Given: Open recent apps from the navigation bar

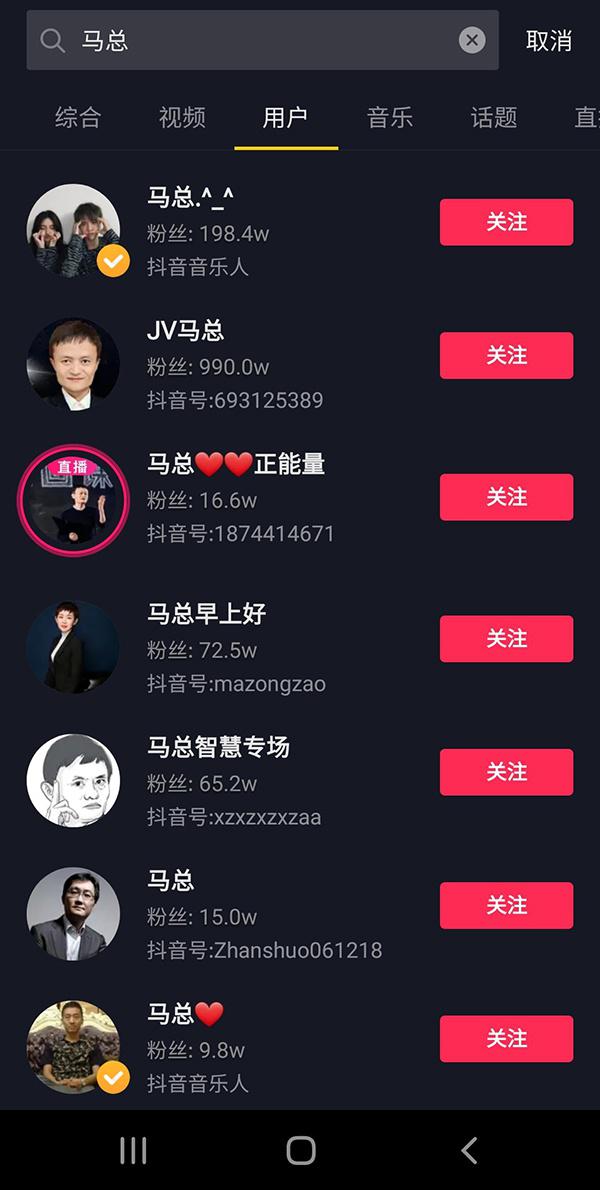Looking at the screenshot, I should pyautogui.click(x=133, y=1150).
